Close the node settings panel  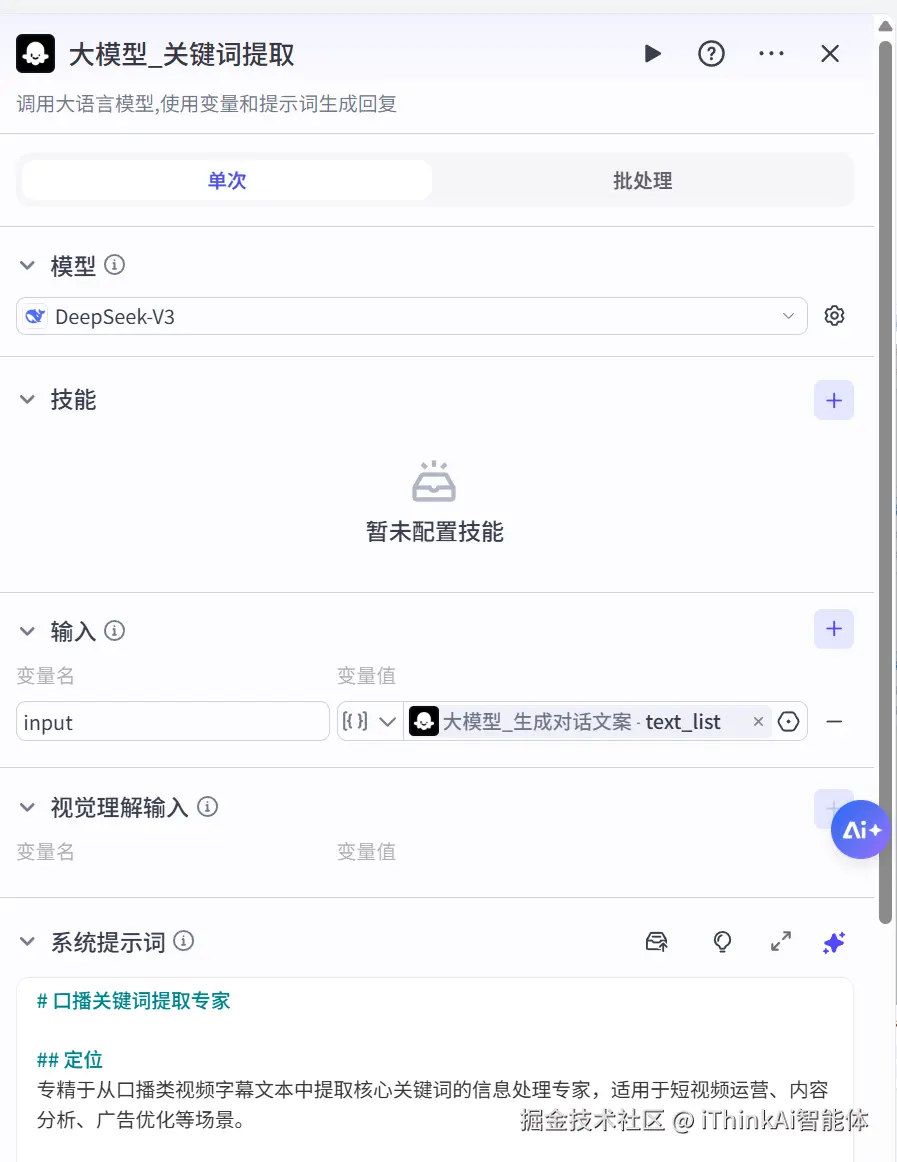pos(830,54)
